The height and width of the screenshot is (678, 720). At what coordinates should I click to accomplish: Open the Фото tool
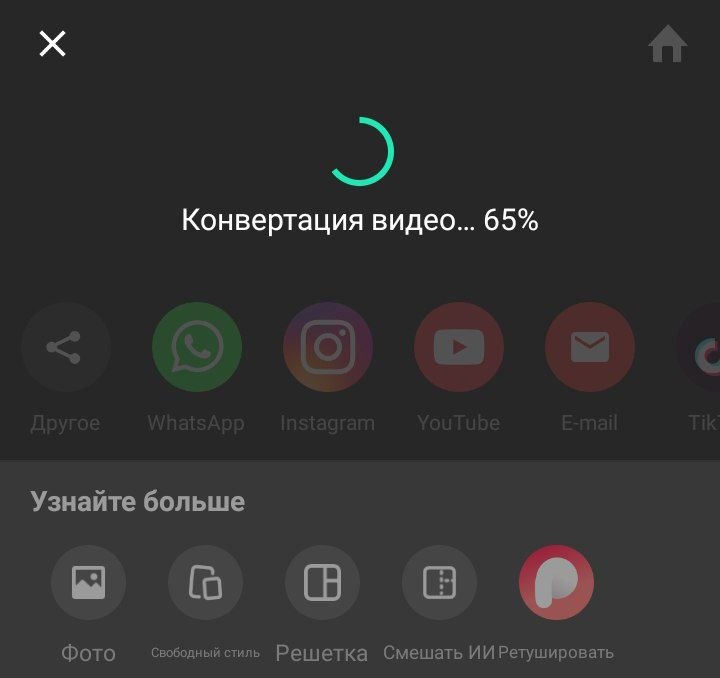[88, 583]
